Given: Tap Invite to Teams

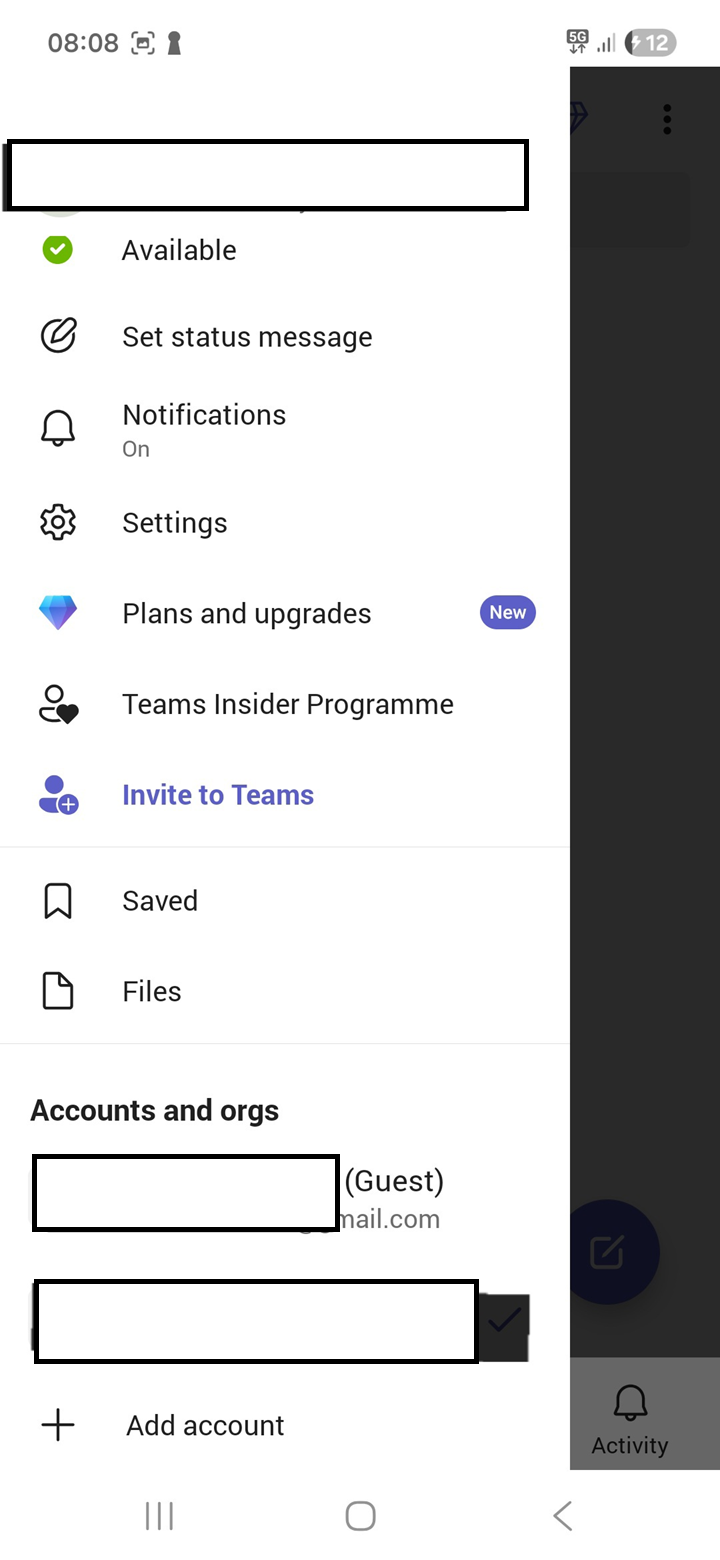Looking at the screenshot, I should click(x=217, y=795).
